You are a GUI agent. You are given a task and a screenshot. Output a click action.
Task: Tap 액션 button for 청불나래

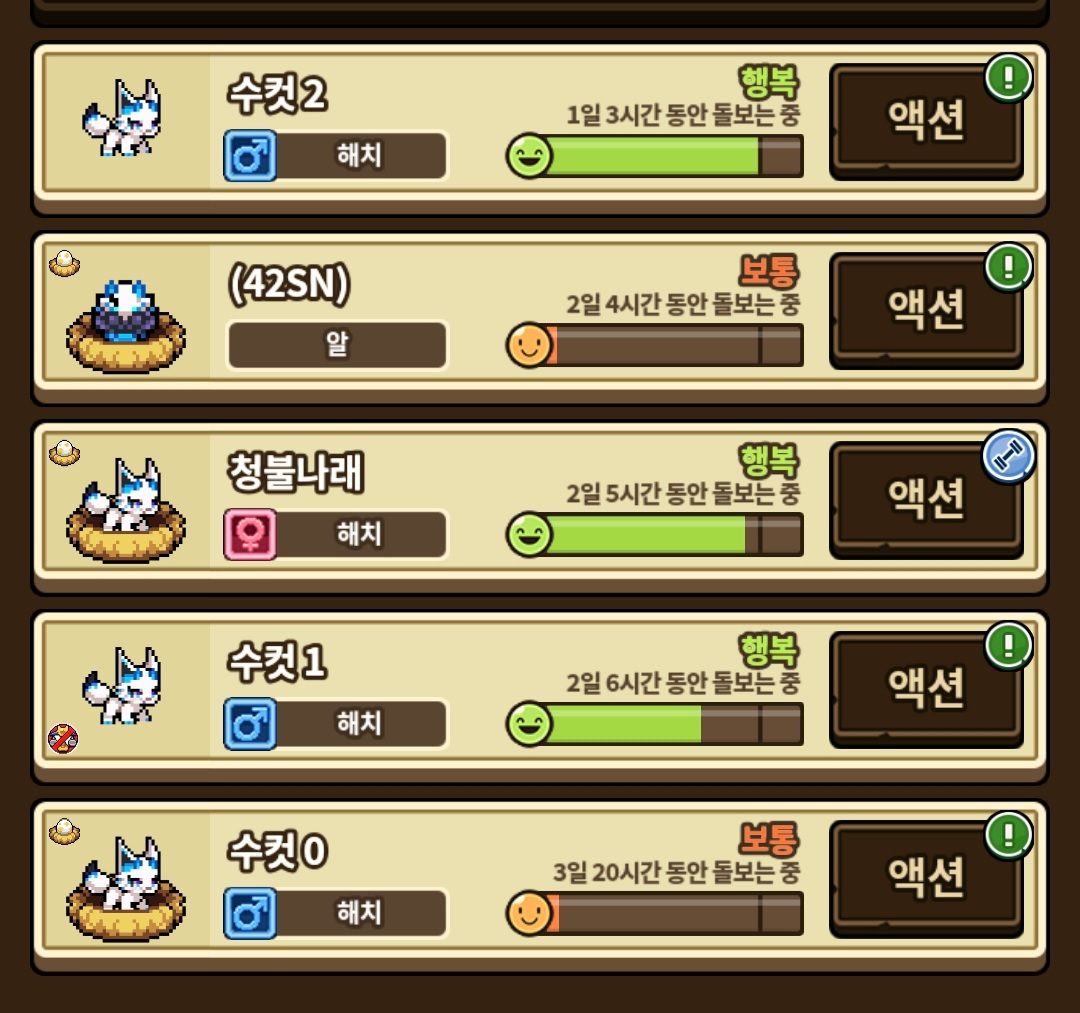point(926,501)
